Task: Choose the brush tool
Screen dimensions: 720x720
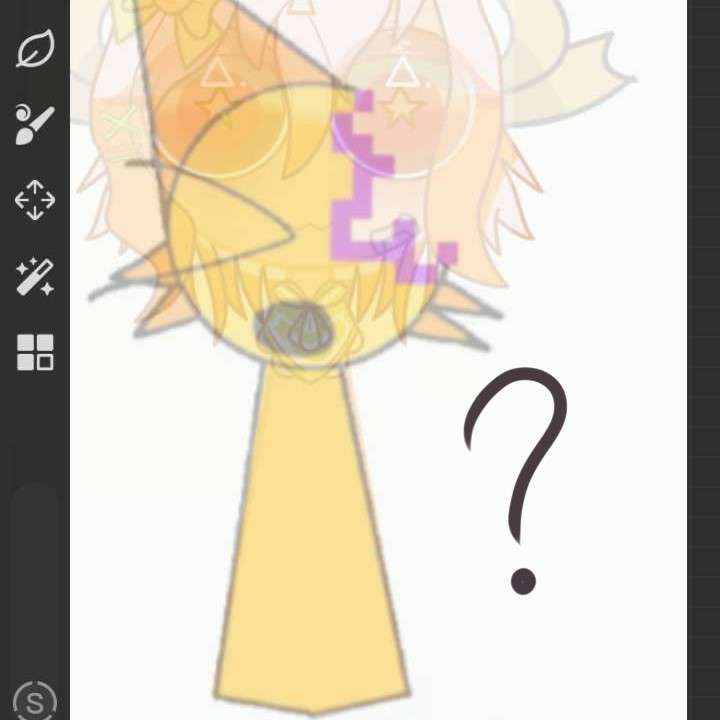Action: [x=35, y=124]
